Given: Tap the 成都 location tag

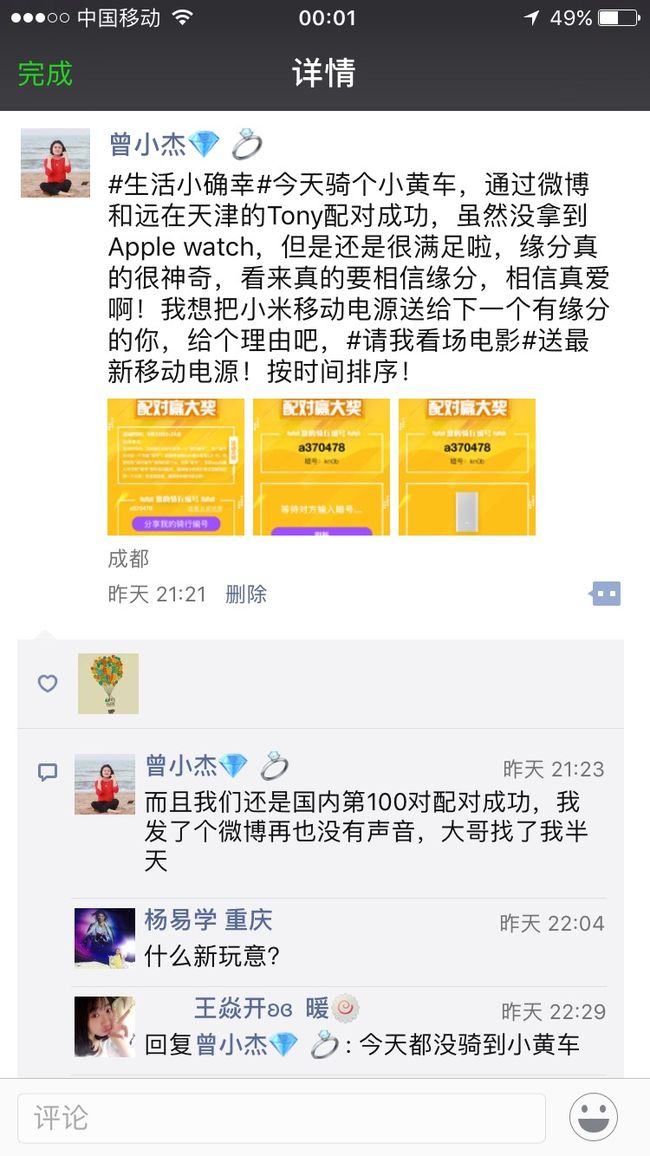Looking at the screenshot, I should (x=128, y=559).
